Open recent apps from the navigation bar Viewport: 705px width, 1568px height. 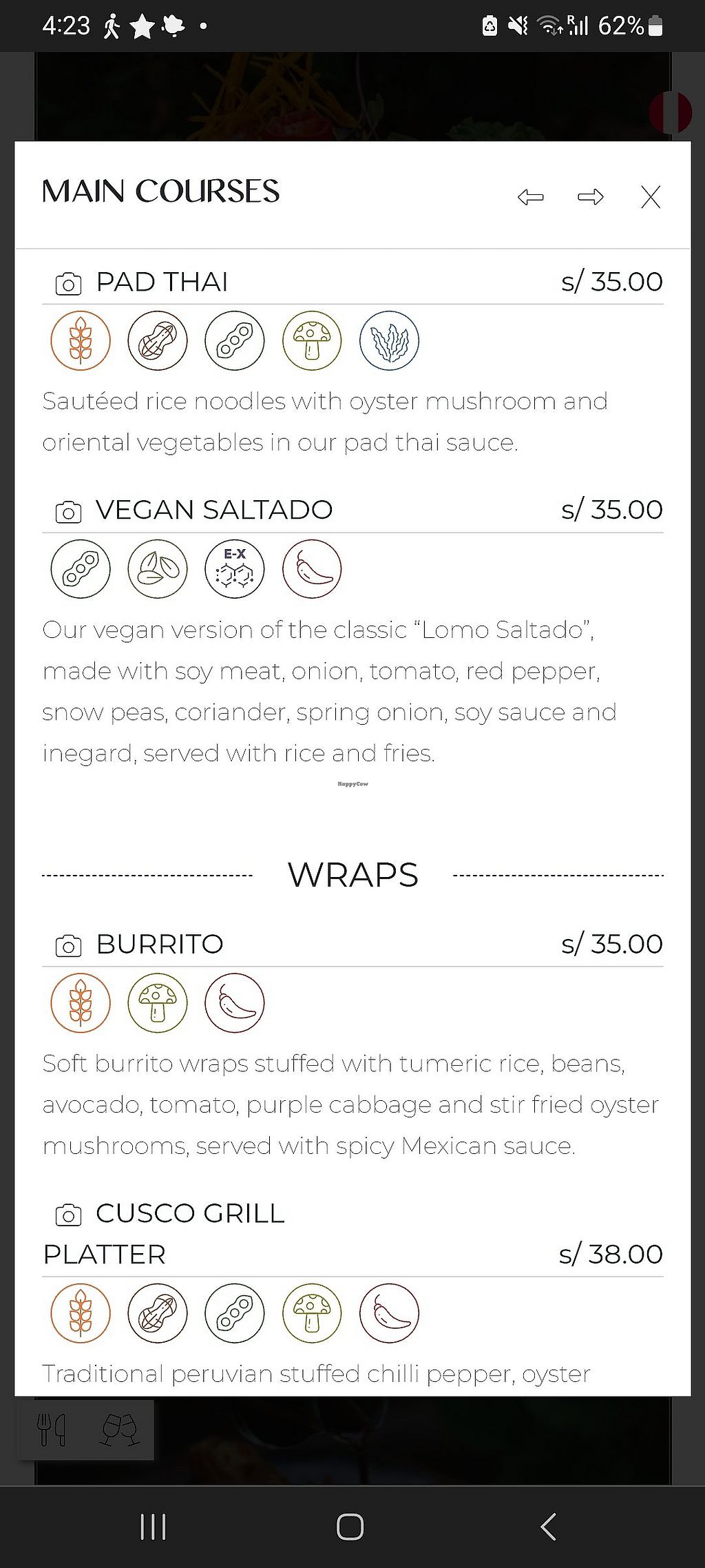153,1527
